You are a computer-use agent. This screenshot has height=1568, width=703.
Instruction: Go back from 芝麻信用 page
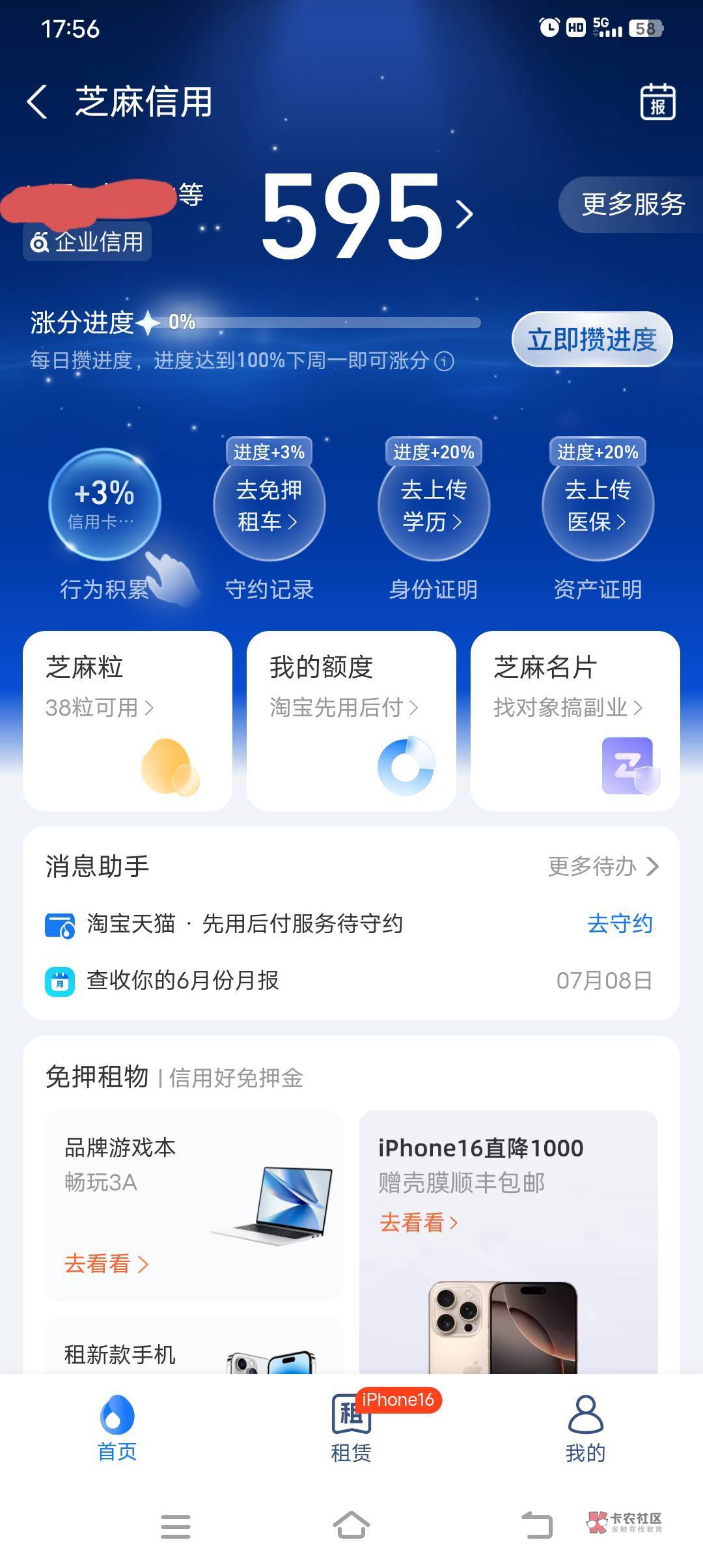pyautogui.click(x=37, y=102)
